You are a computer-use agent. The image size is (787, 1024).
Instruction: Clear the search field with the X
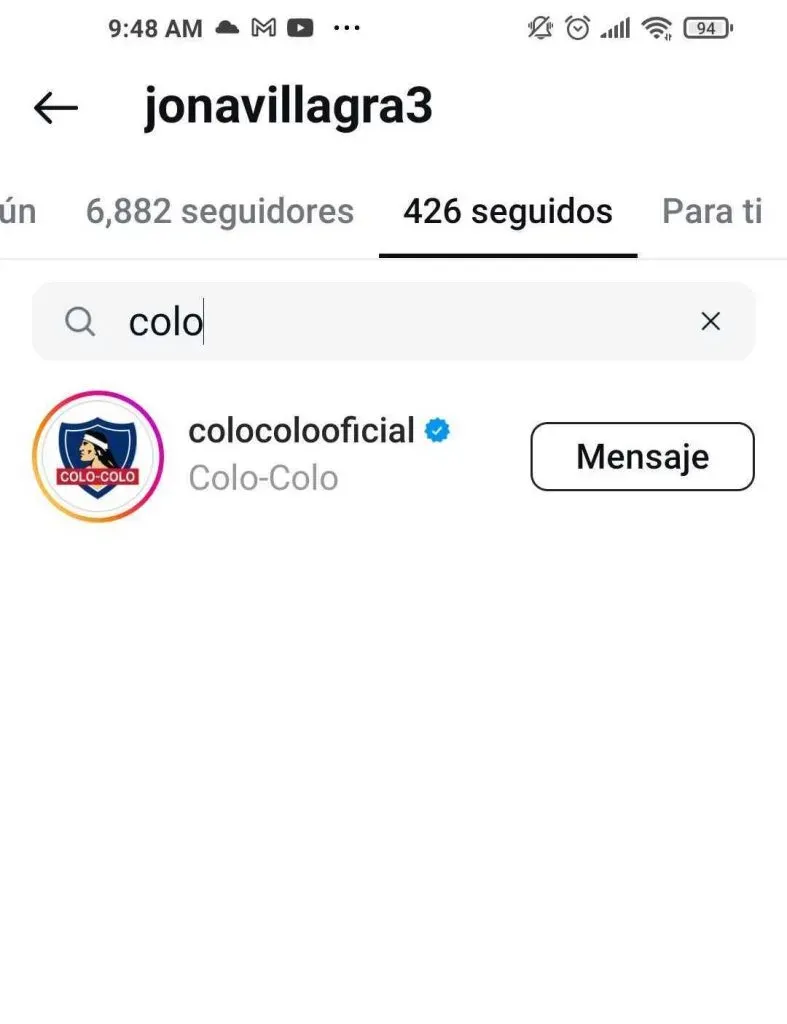click(710, 321)
